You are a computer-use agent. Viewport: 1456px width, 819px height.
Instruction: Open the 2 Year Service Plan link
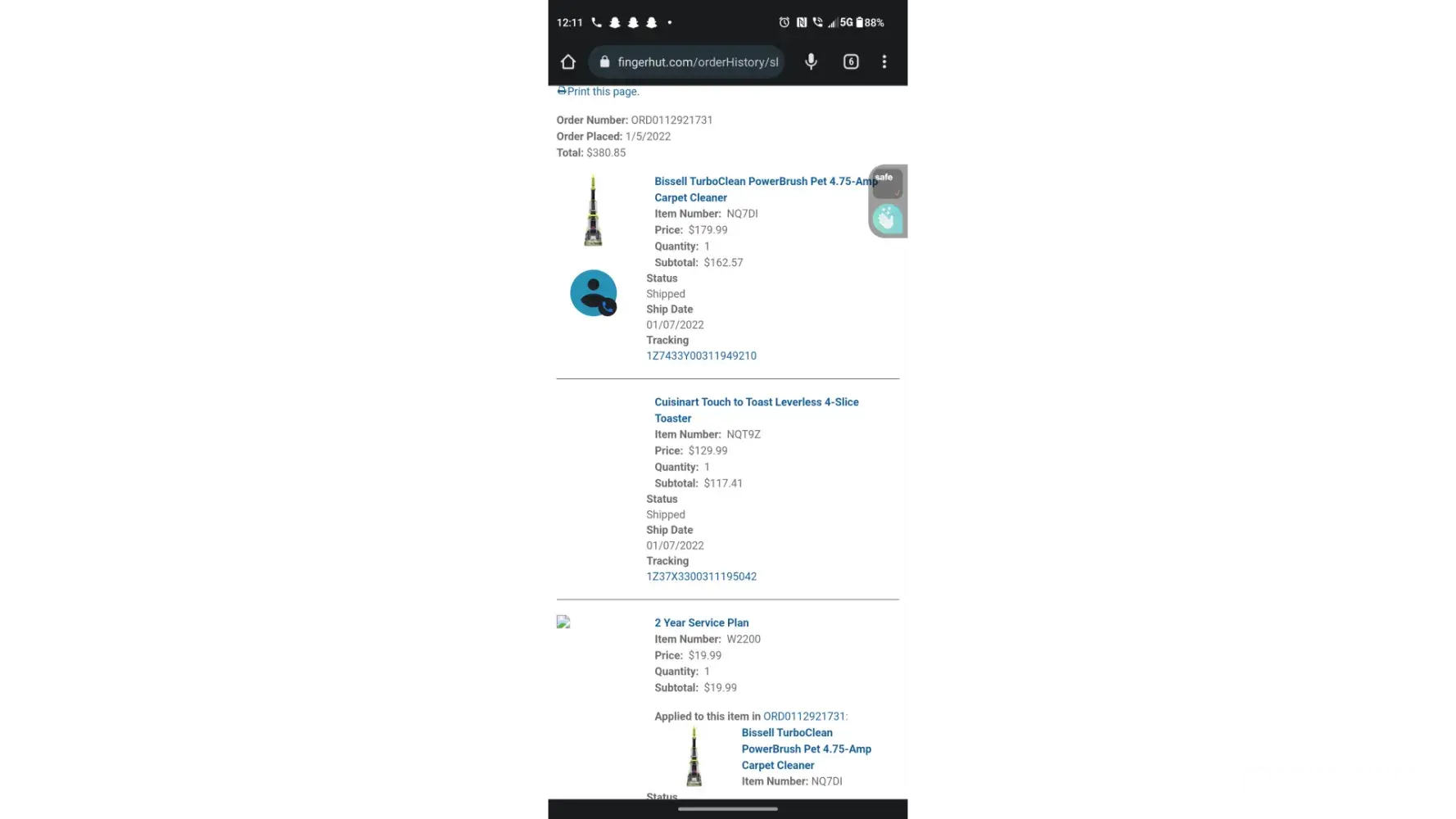click(x=701, y=622)
